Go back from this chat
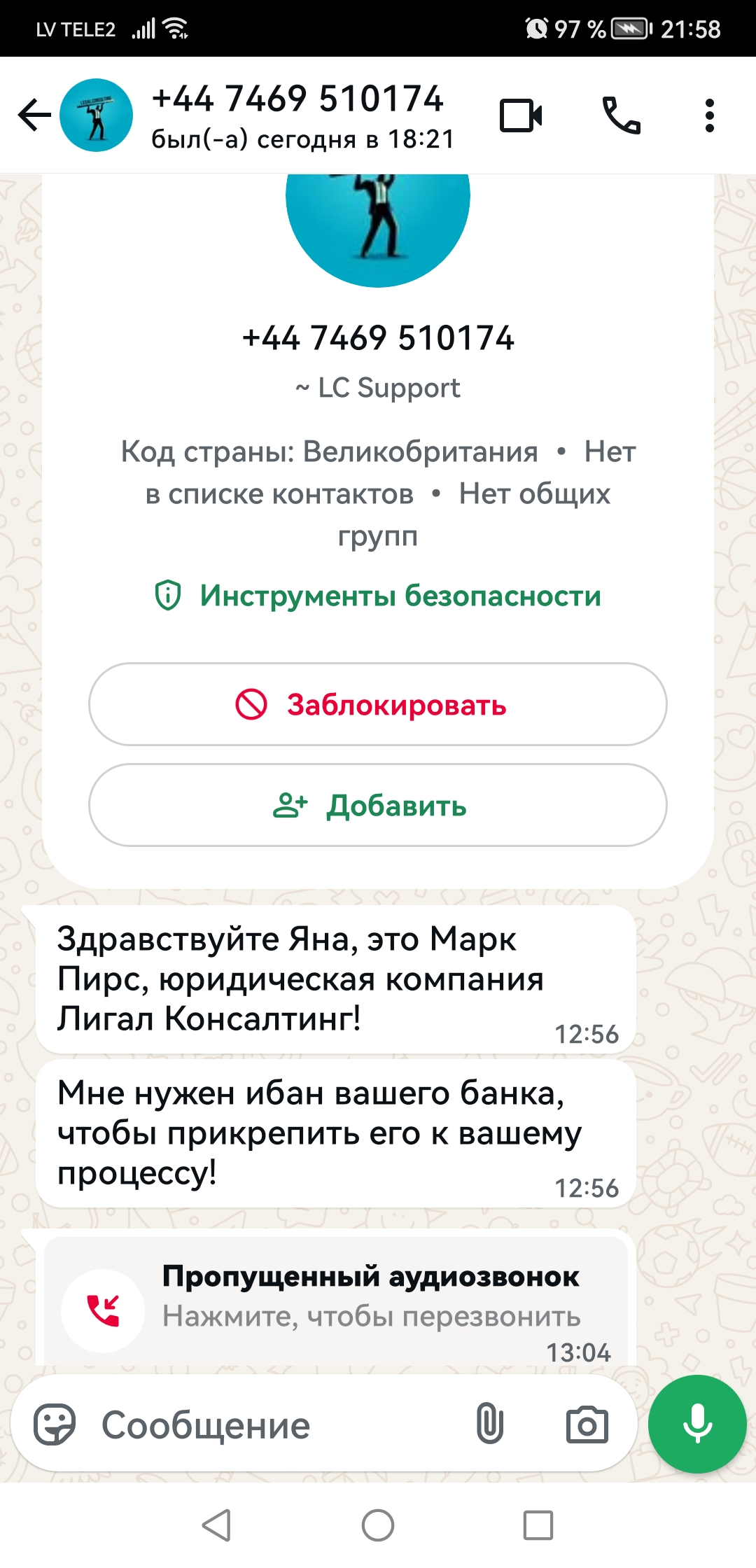This screenshot has height=1568, width=756. click(x=34, y=115)
